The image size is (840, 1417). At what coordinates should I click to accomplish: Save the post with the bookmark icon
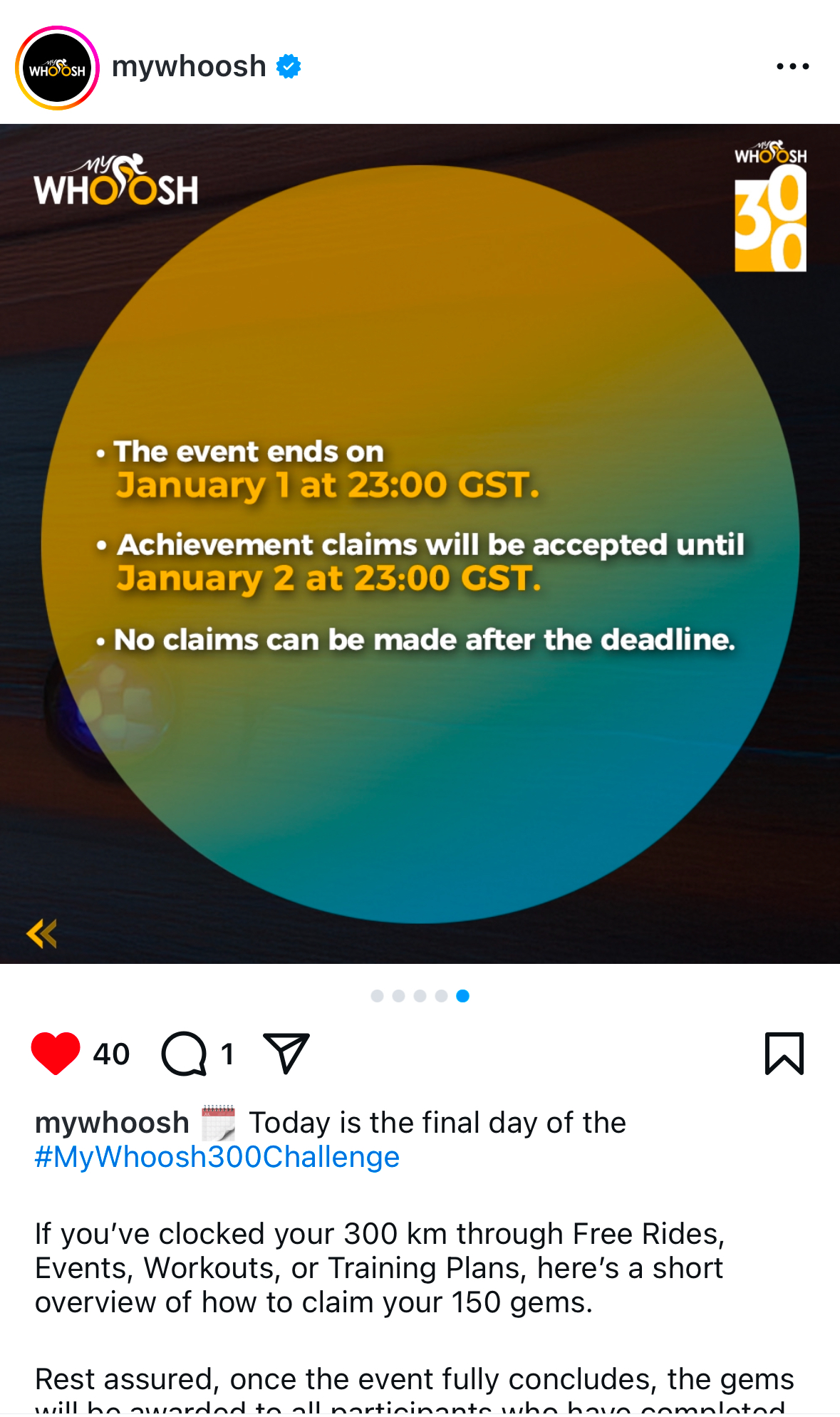click(x=784, y=1053)
